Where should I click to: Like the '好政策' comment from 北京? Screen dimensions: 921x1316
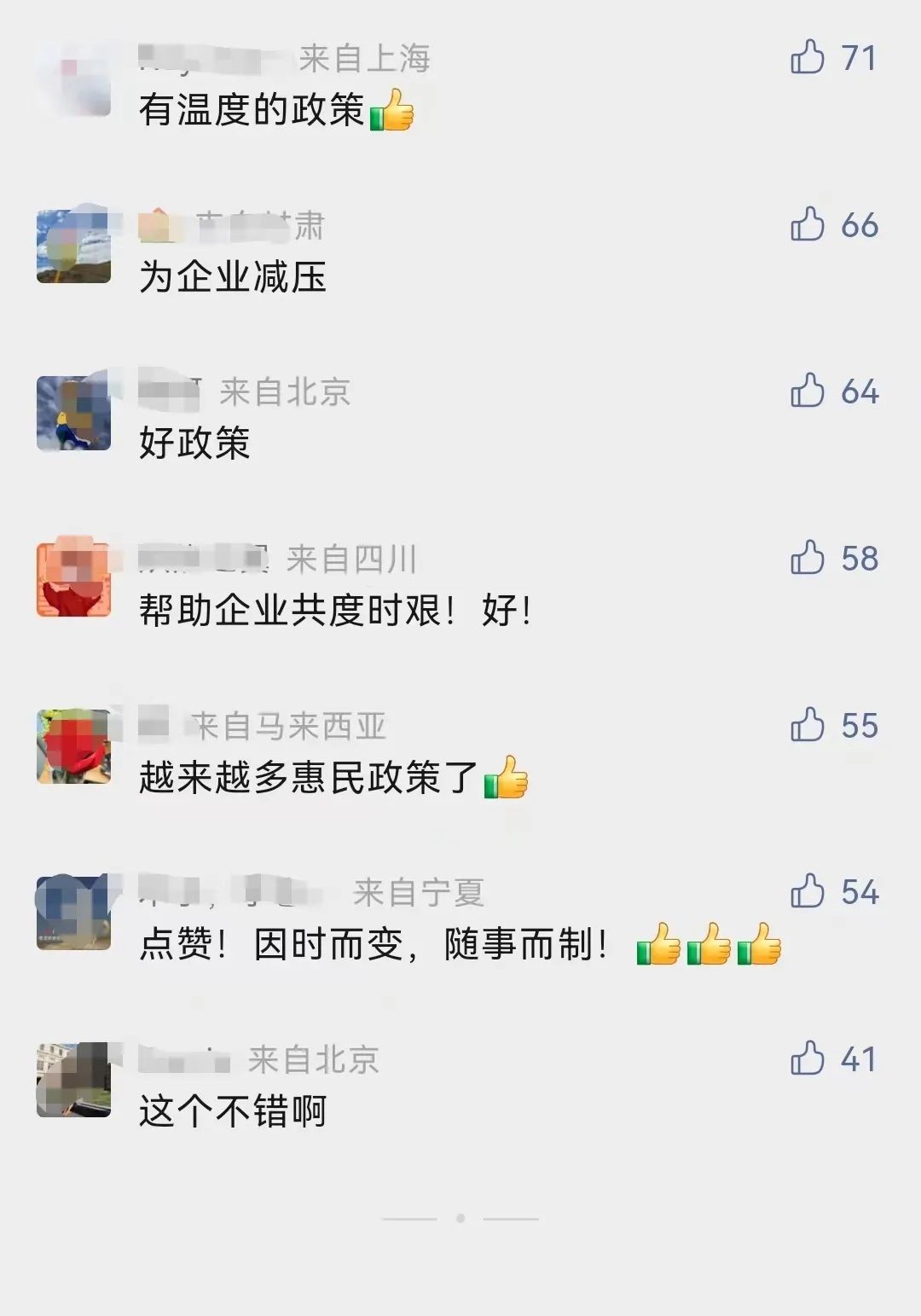tap(807, 391)
